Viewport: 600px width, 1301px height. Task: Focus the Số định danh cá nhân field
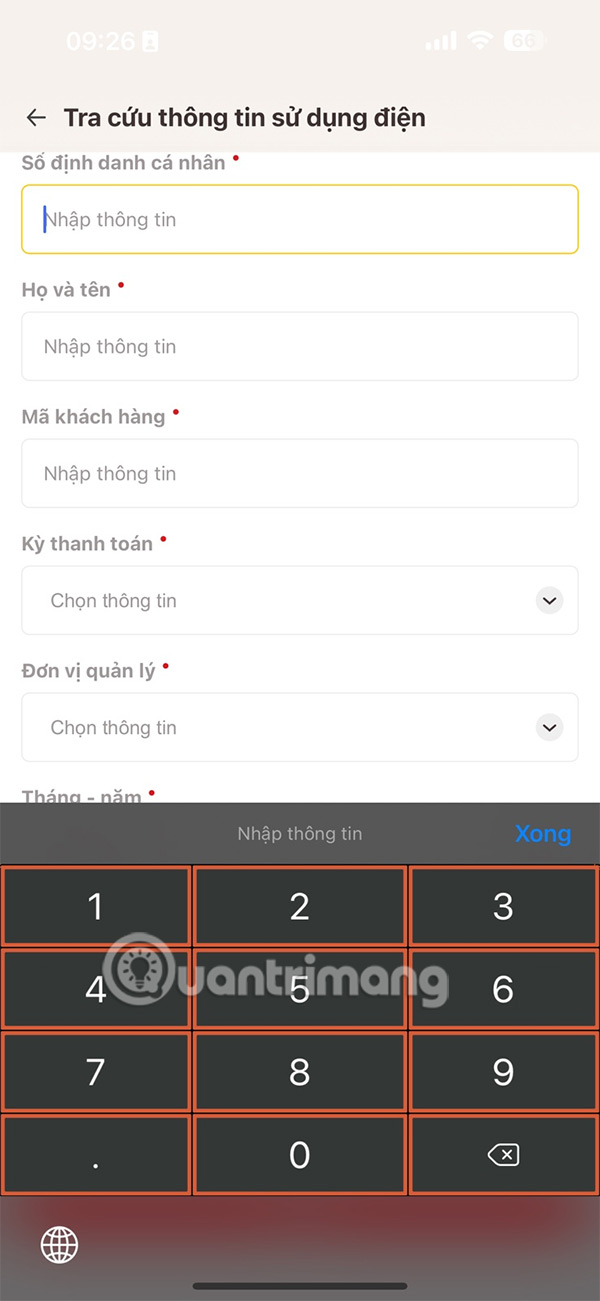point(300,219)
